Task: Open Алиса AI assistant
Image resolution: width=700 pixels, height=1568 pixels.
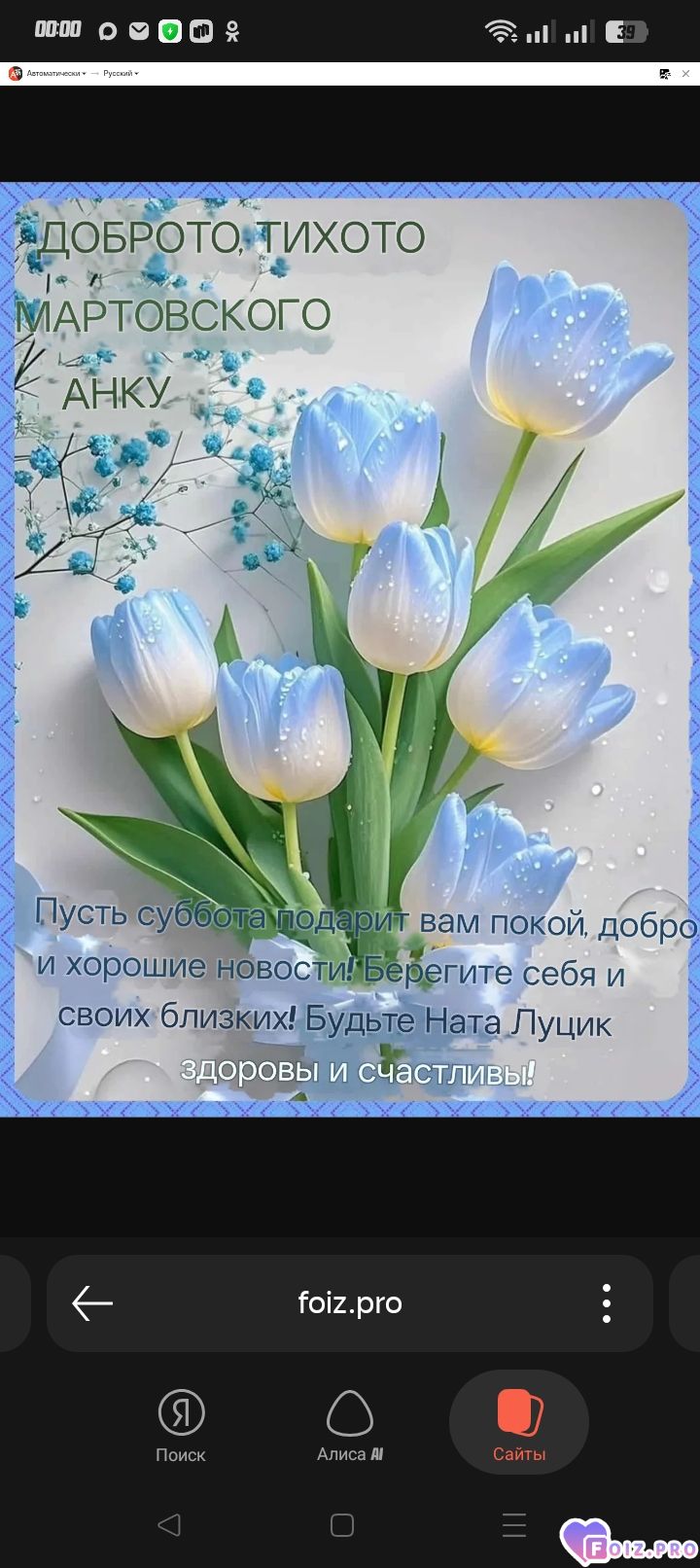Action: [x=350, y=1425]
